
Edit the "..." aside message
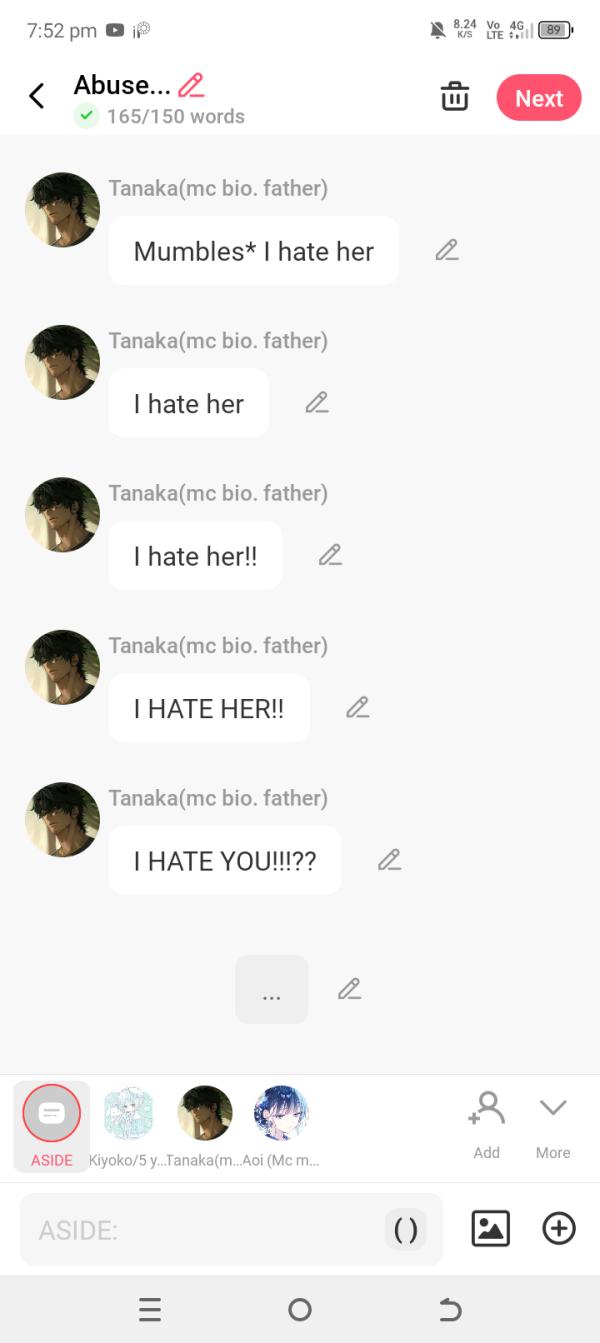tap(349, 989)
